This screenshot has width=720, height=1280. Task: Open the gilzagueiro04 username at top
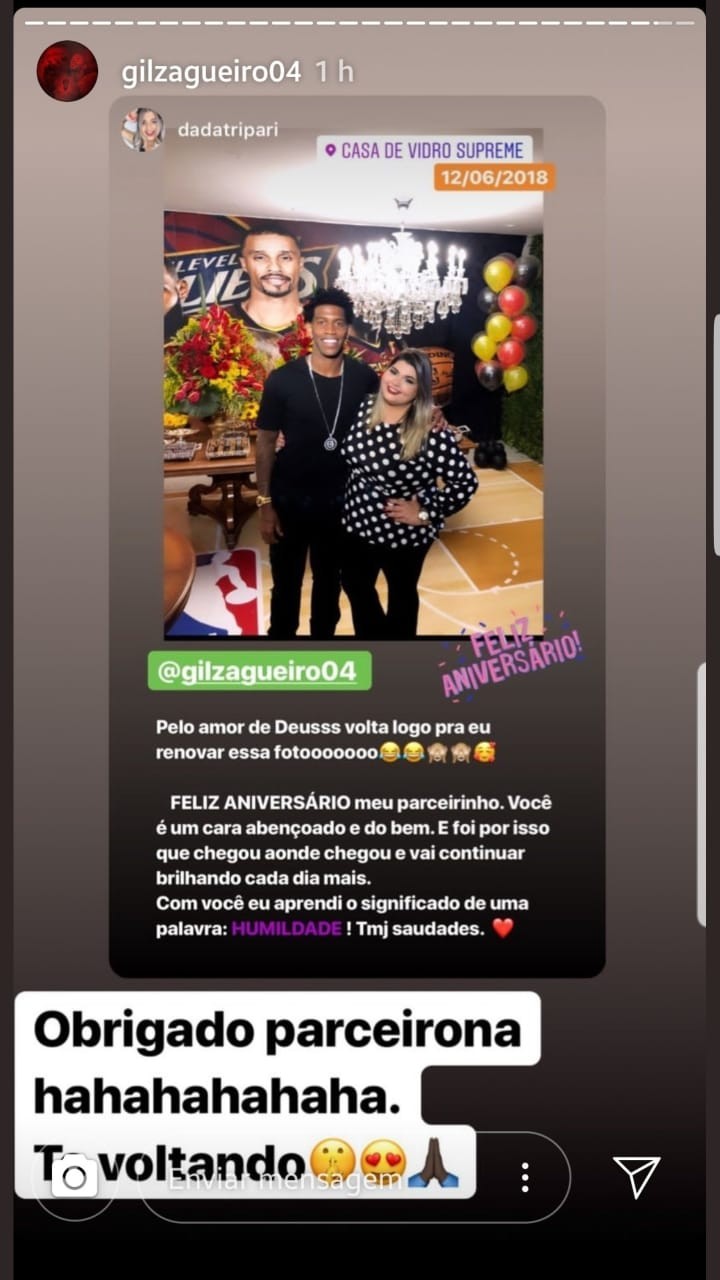click(x=210, y=72)
